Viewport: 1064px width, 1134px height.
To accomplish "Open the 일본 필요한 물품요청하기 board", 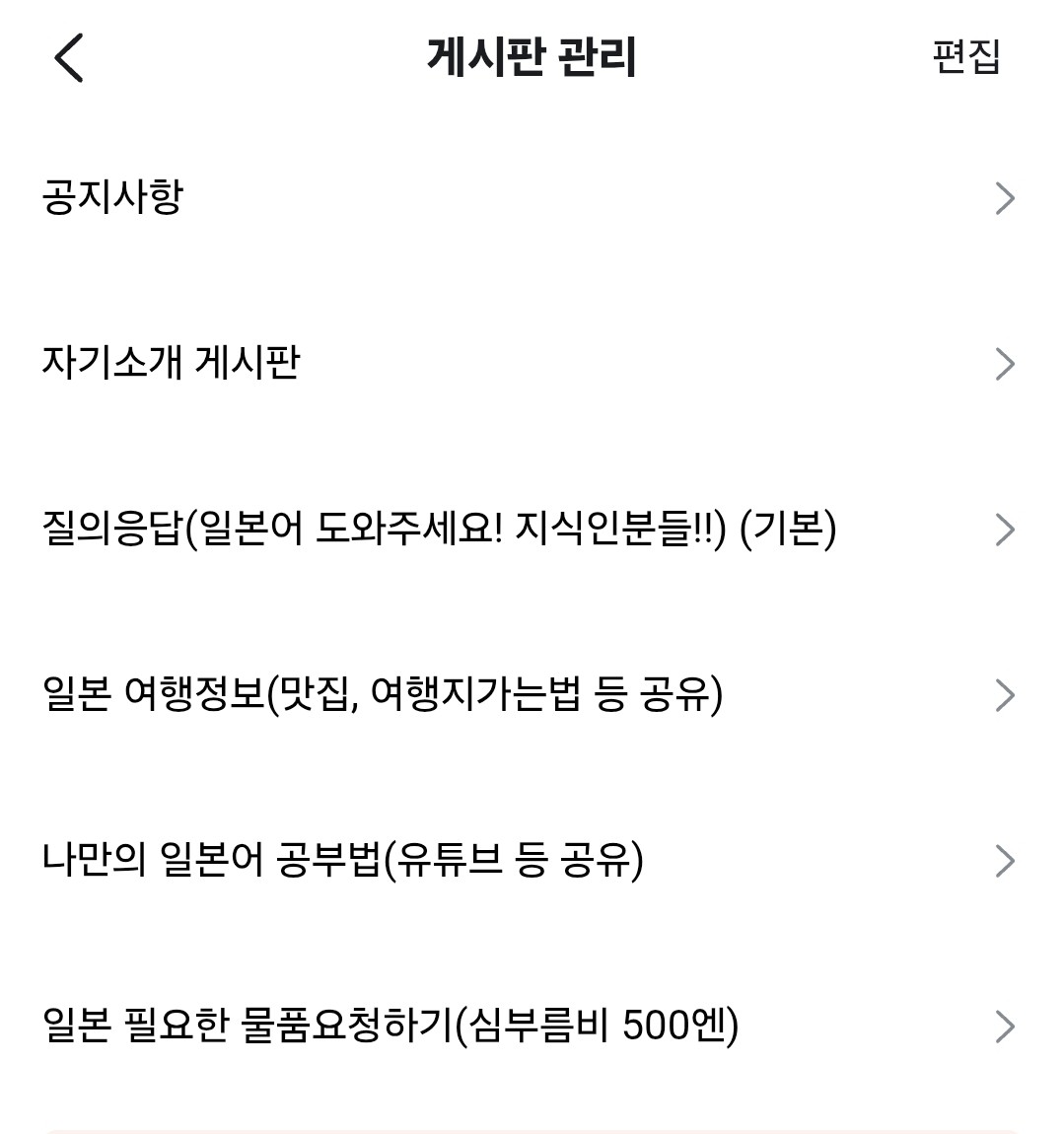I will click(x=390, y=1026).
